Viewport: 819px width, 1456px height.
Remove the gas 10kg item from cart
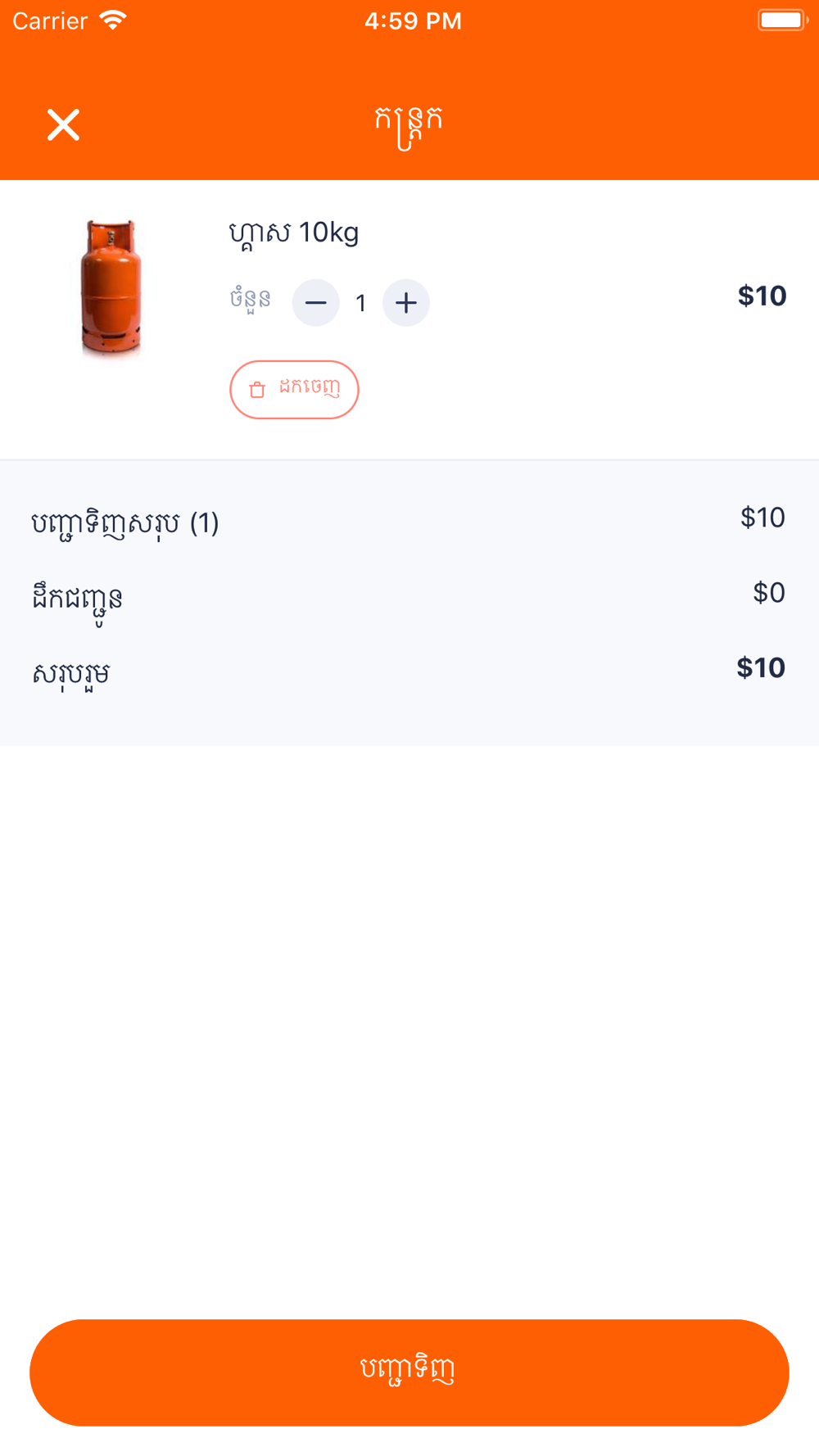tap(294, 390)
